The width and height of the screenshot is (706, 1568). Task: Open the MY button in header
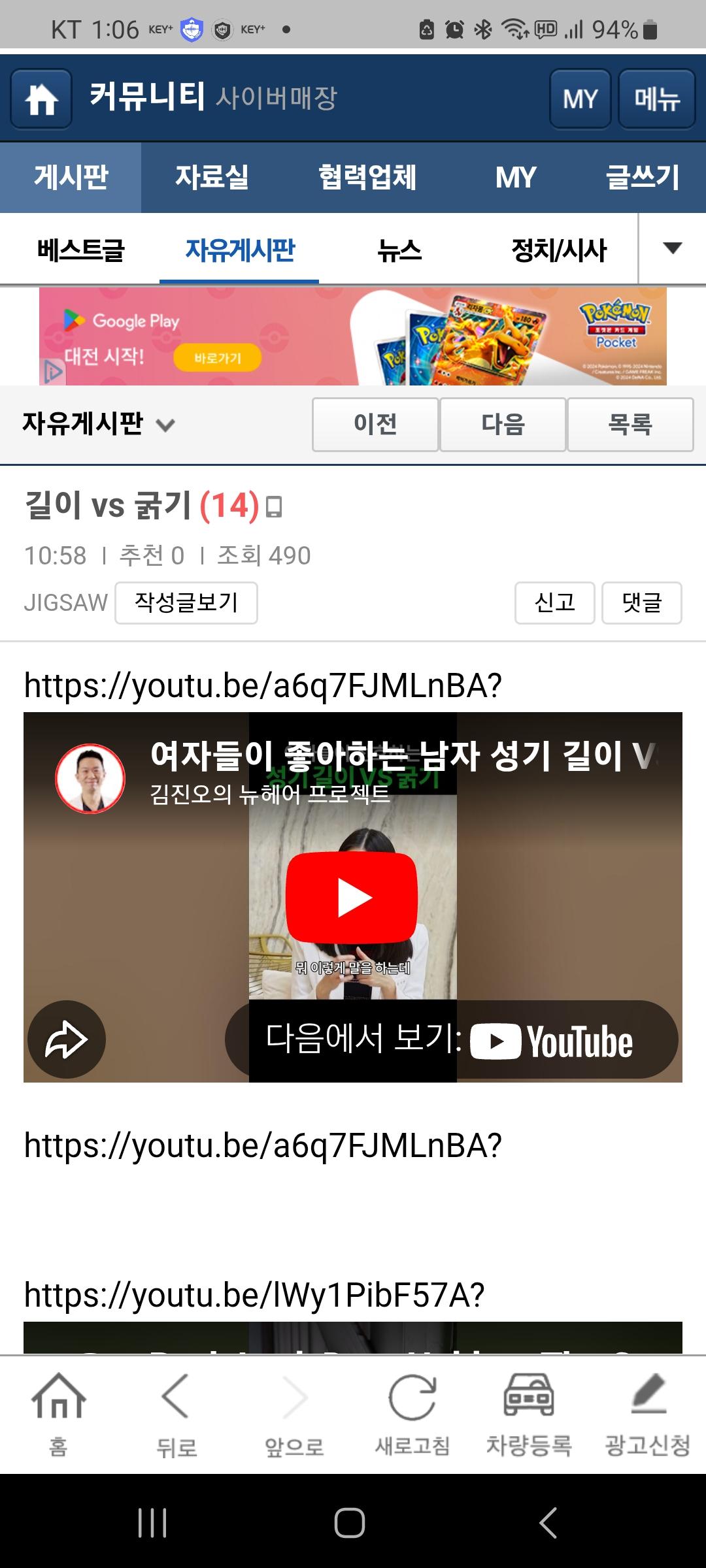point(580,99)
